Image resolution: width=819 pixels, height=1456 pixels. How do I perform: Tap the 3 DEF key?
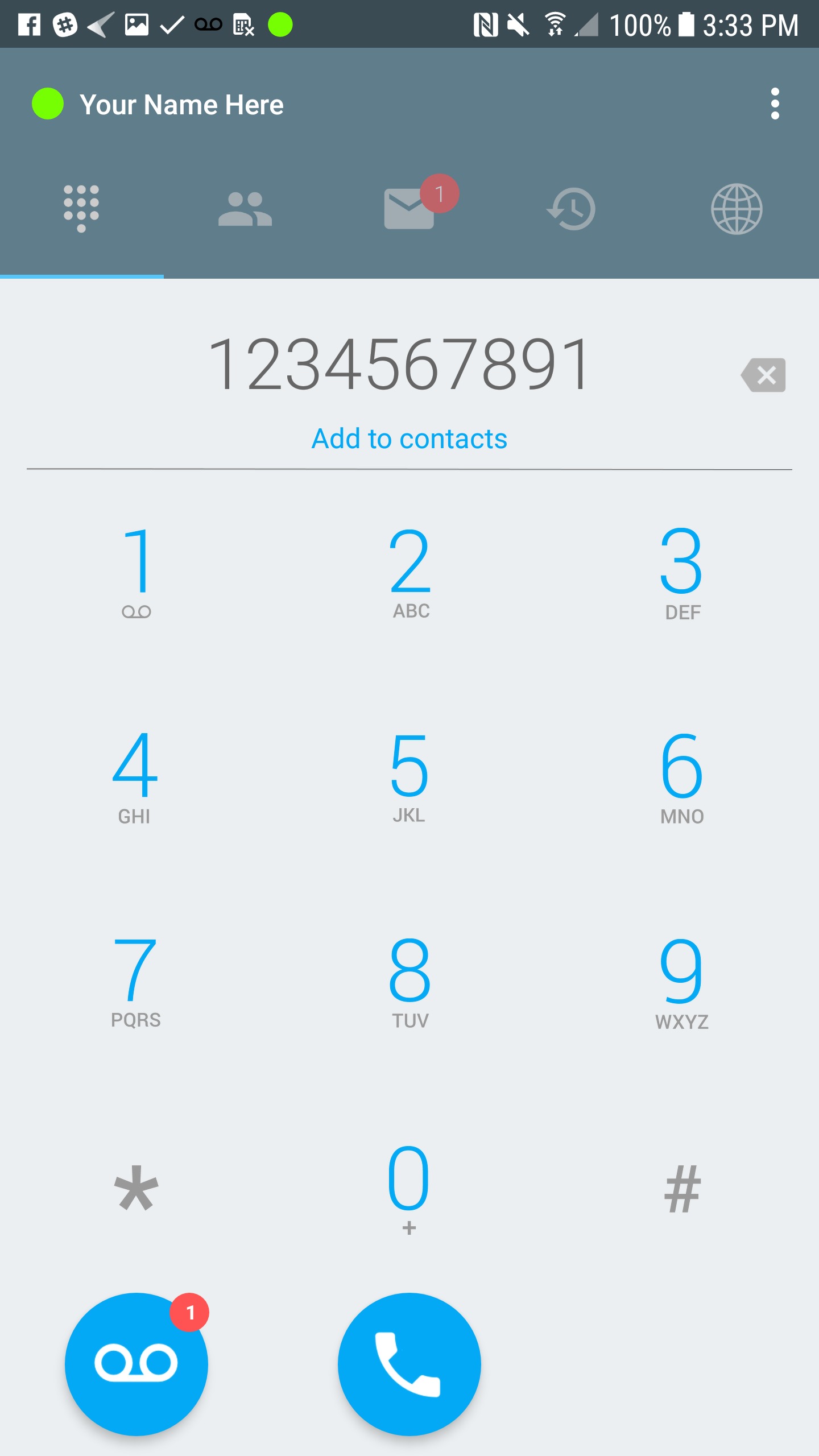coord(682,572)
